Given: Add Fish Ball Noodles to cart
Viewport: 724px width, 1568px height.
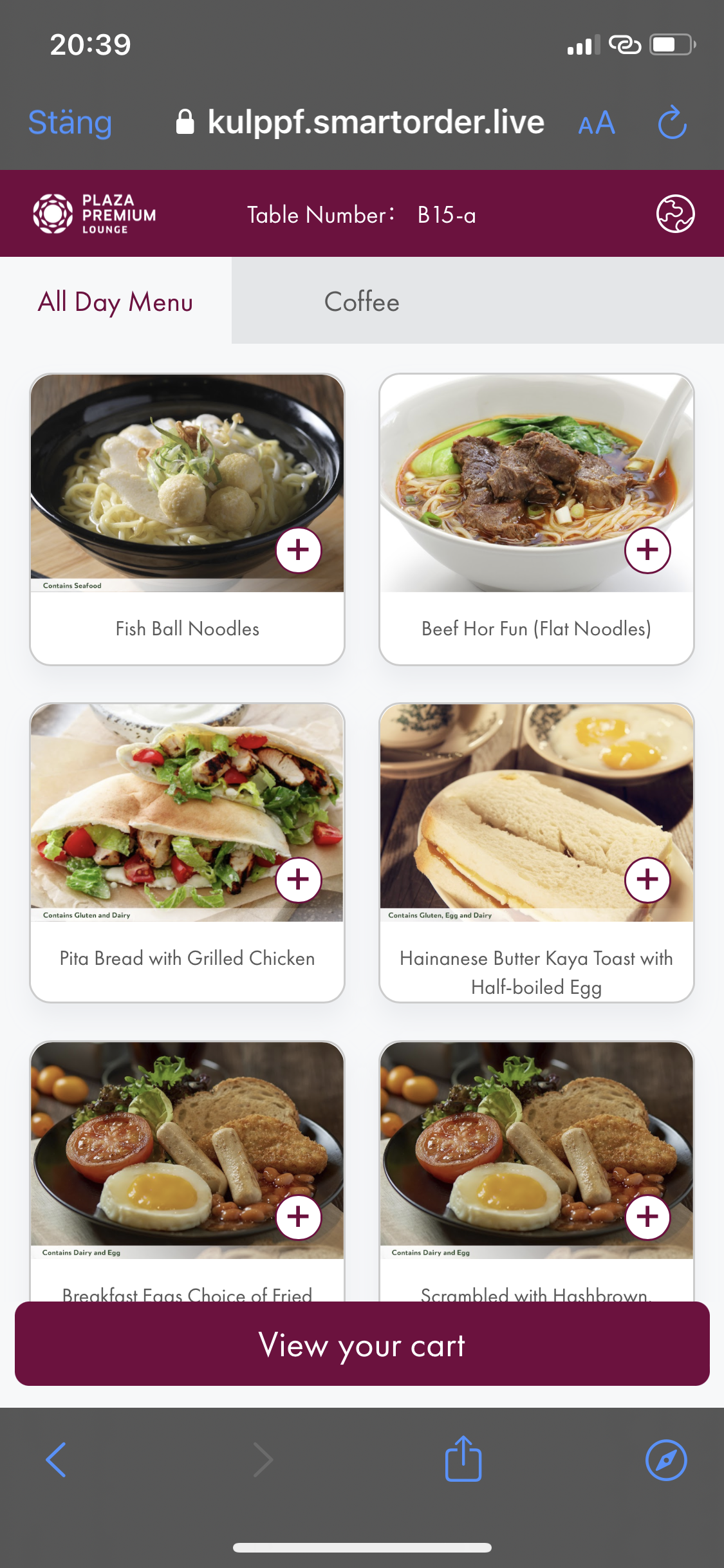Looking at the screenshot, I should point(299,550).
